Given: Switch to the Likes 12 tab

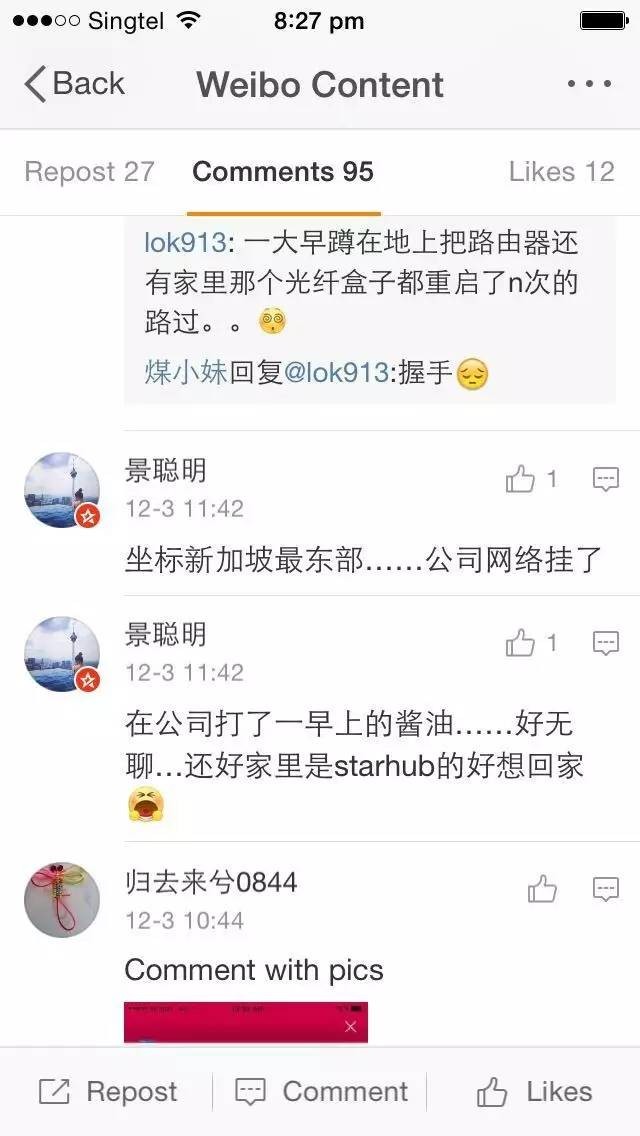Looking at the screenshot, I should (561, 172).
